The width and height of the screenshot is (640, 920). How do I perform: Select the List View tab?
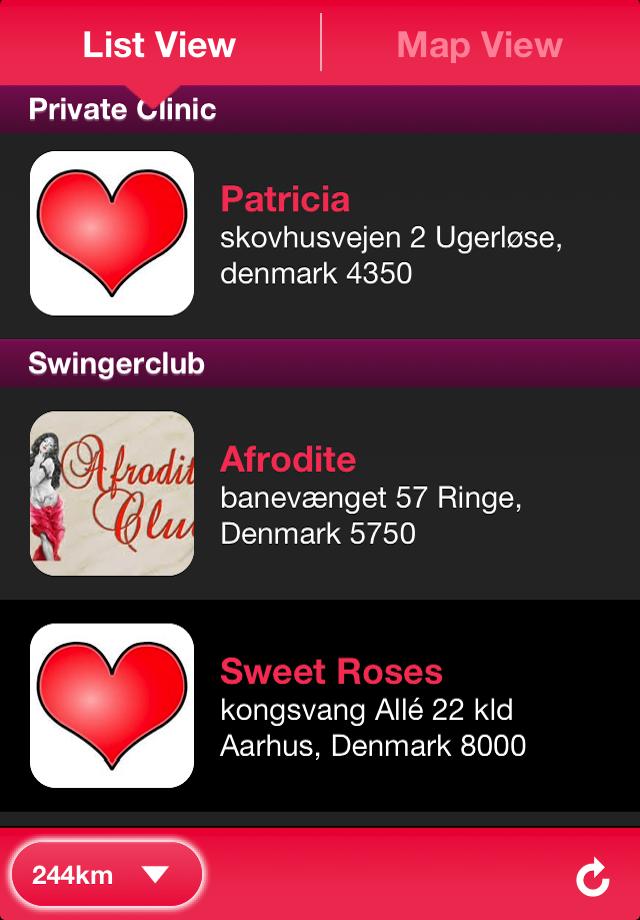click(159, 45)
